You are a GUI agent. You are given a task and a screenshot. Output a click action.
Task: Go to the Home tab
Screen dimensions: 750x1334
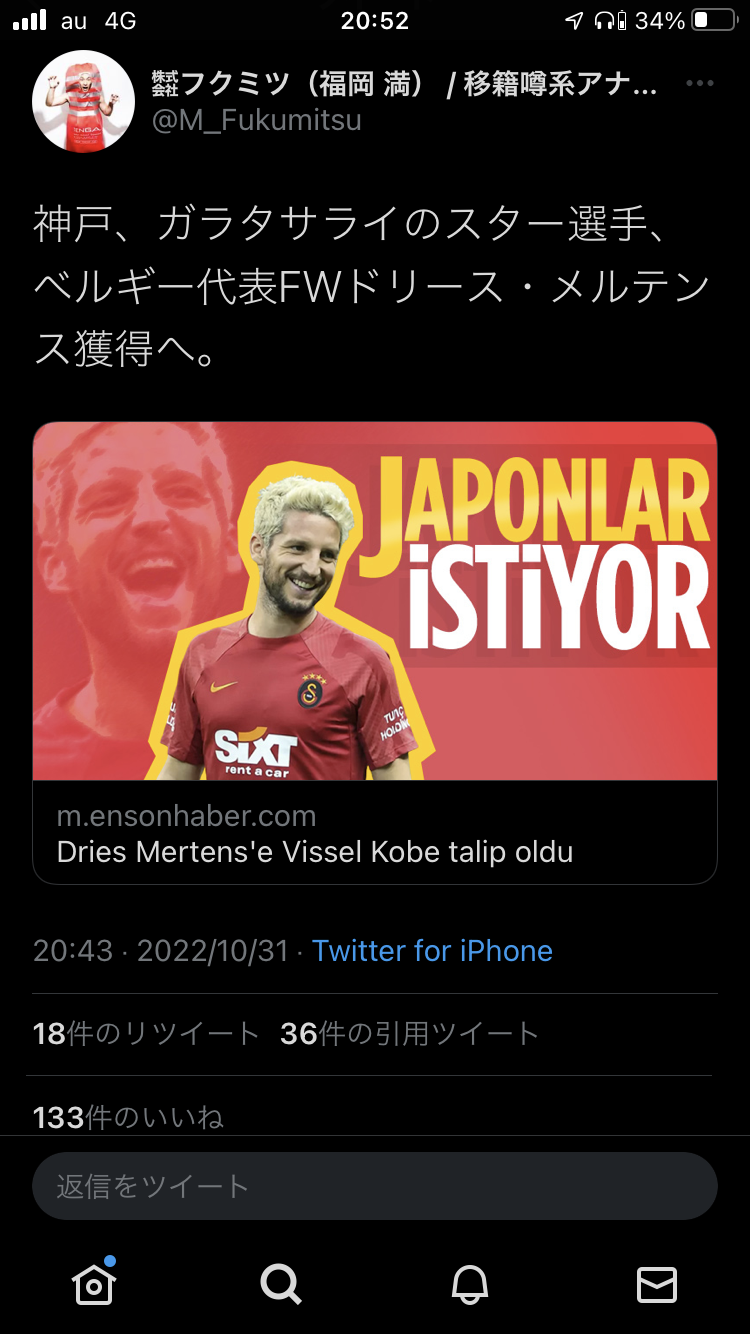94,1283
